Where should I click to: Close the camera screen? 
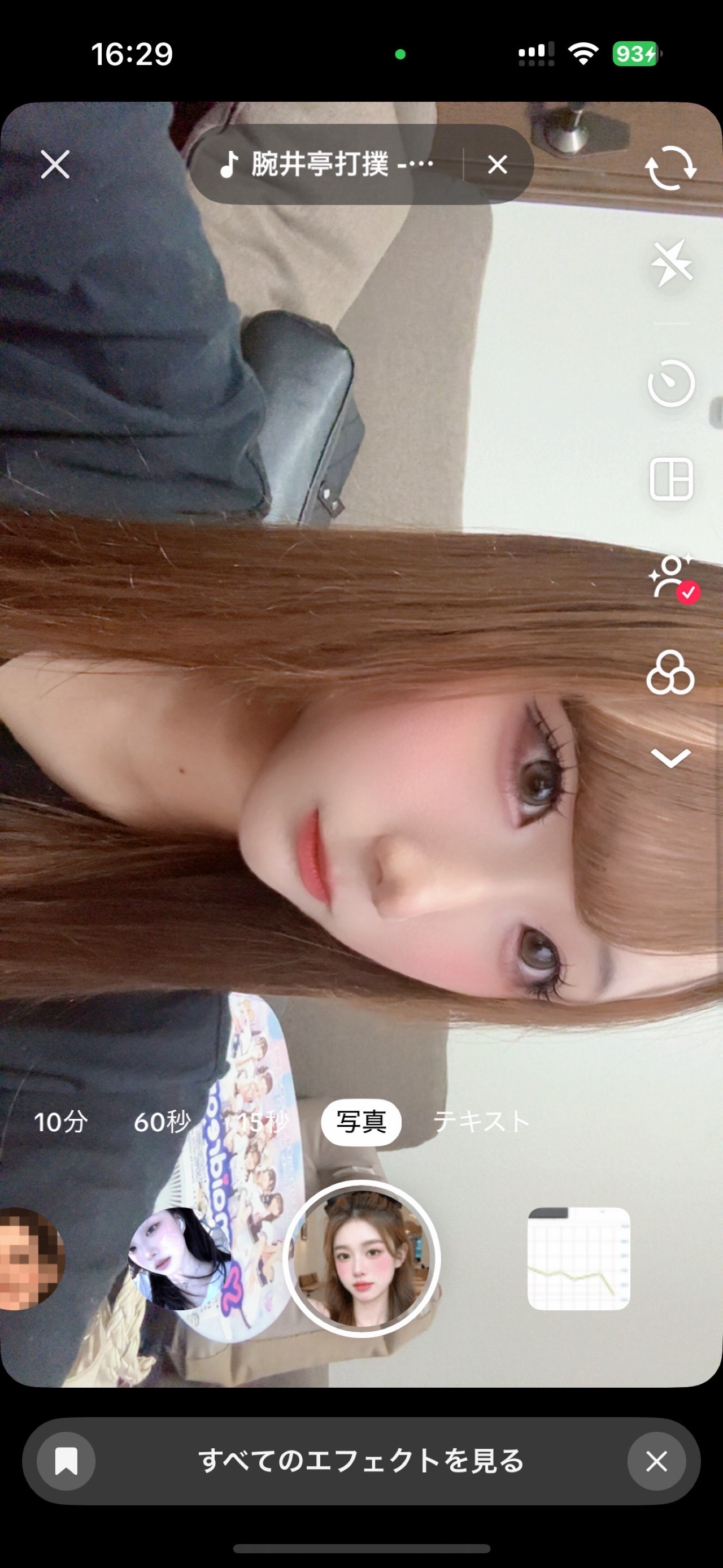55,164
